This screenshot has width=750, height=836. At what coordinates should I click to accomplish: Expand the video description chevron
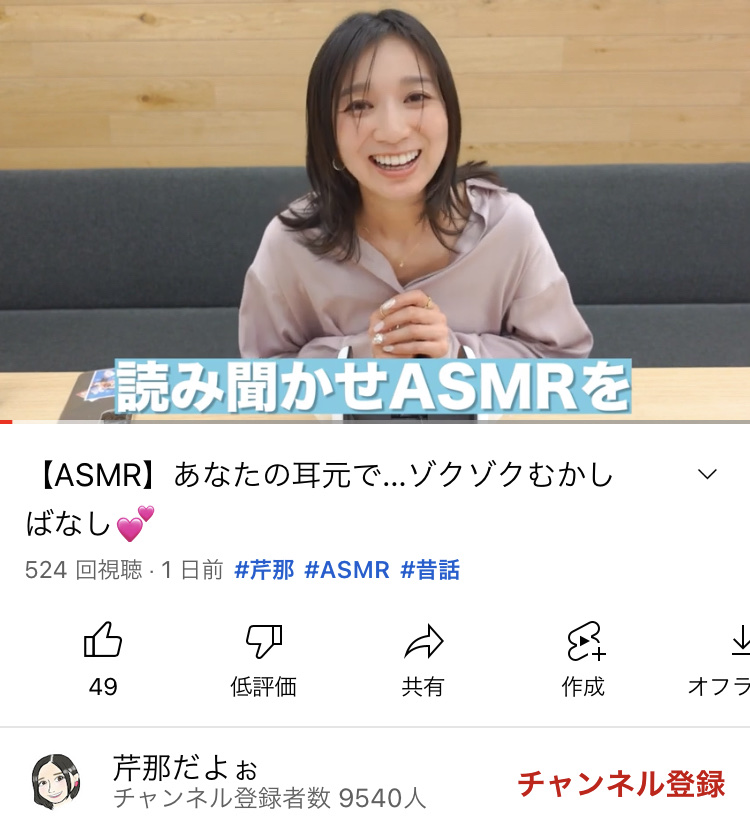[x=707, y=474]
